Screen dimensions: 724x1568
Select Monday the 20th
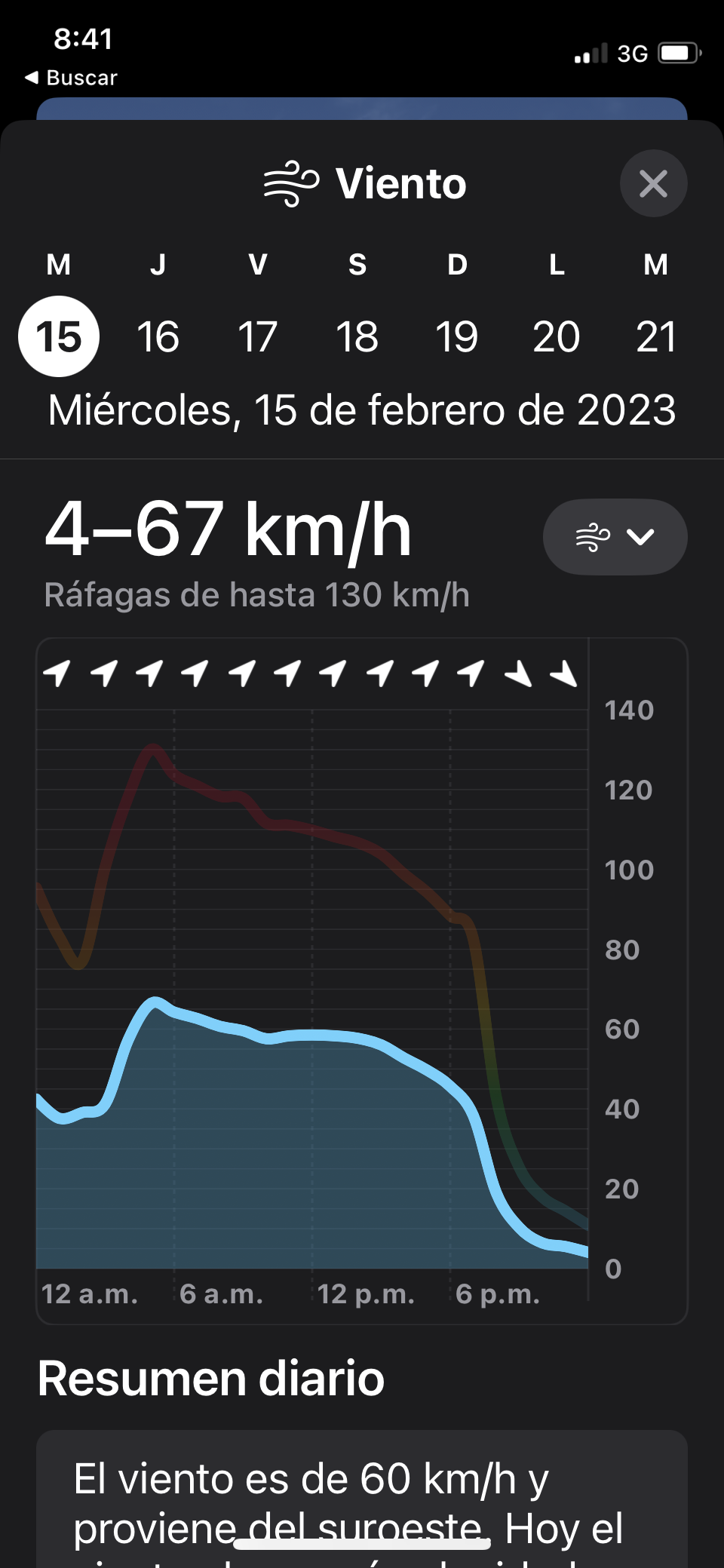coord(556,336)
